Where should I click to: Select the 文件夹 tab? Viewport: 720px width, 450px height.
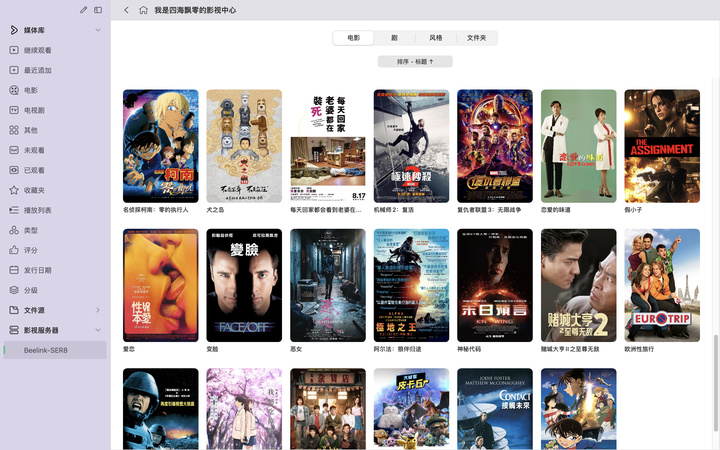(476, 38)
